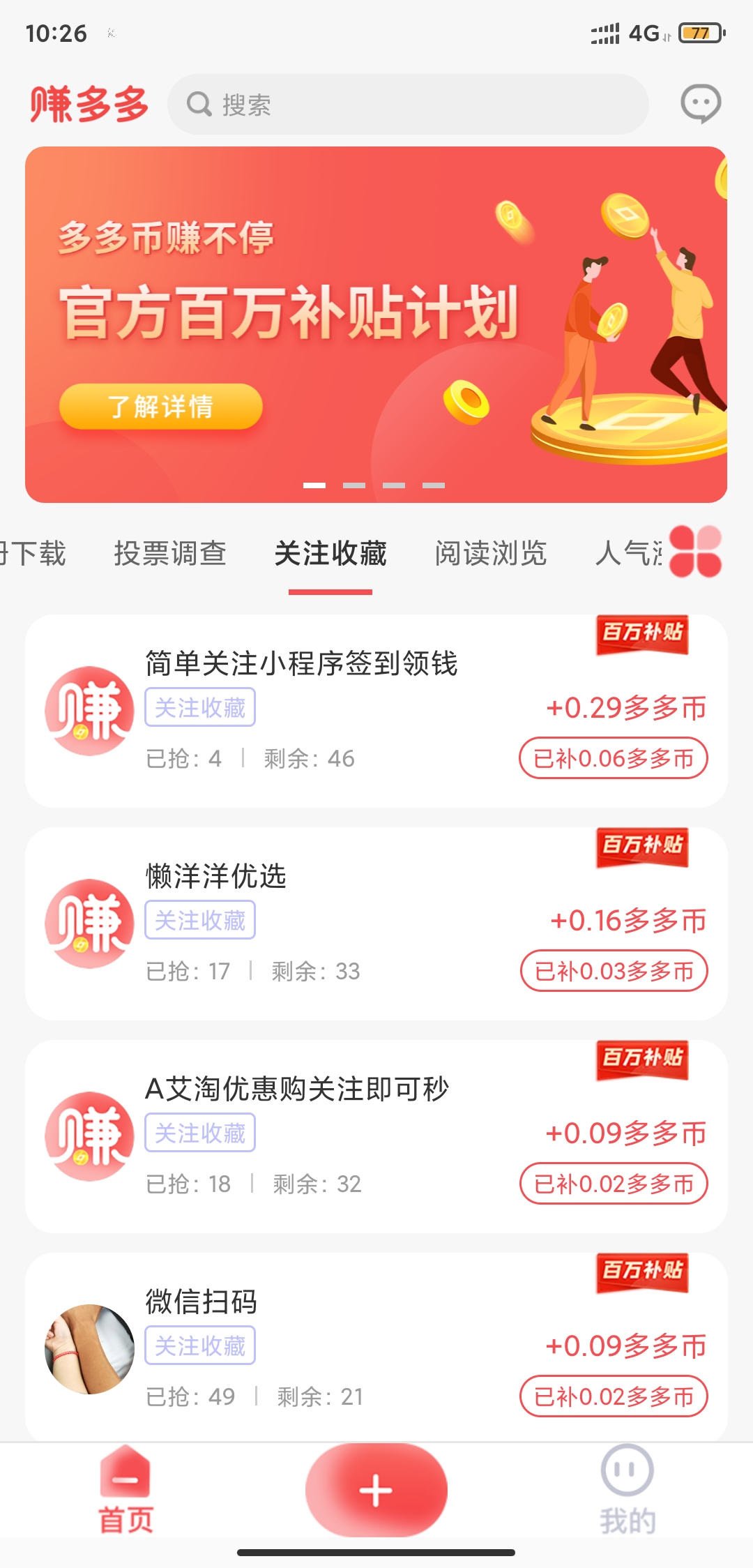The width and height of the screenshot is (753, 1568).
Task: Switch to the 阅读浏览 tab
Action: tap(490, 553)
